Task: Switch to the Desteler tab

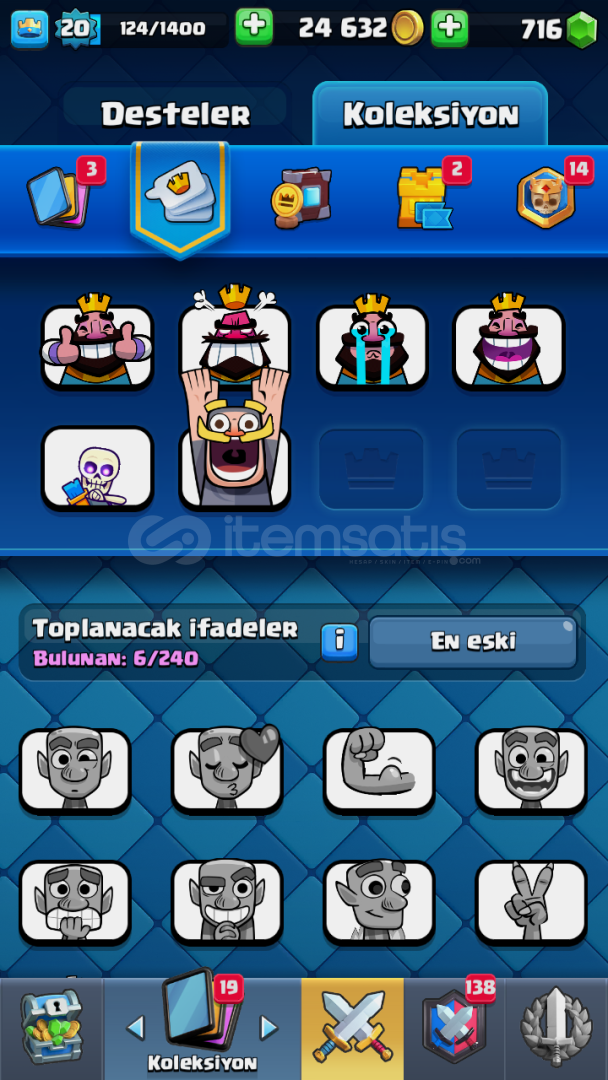Action: (x=175, y=114)
